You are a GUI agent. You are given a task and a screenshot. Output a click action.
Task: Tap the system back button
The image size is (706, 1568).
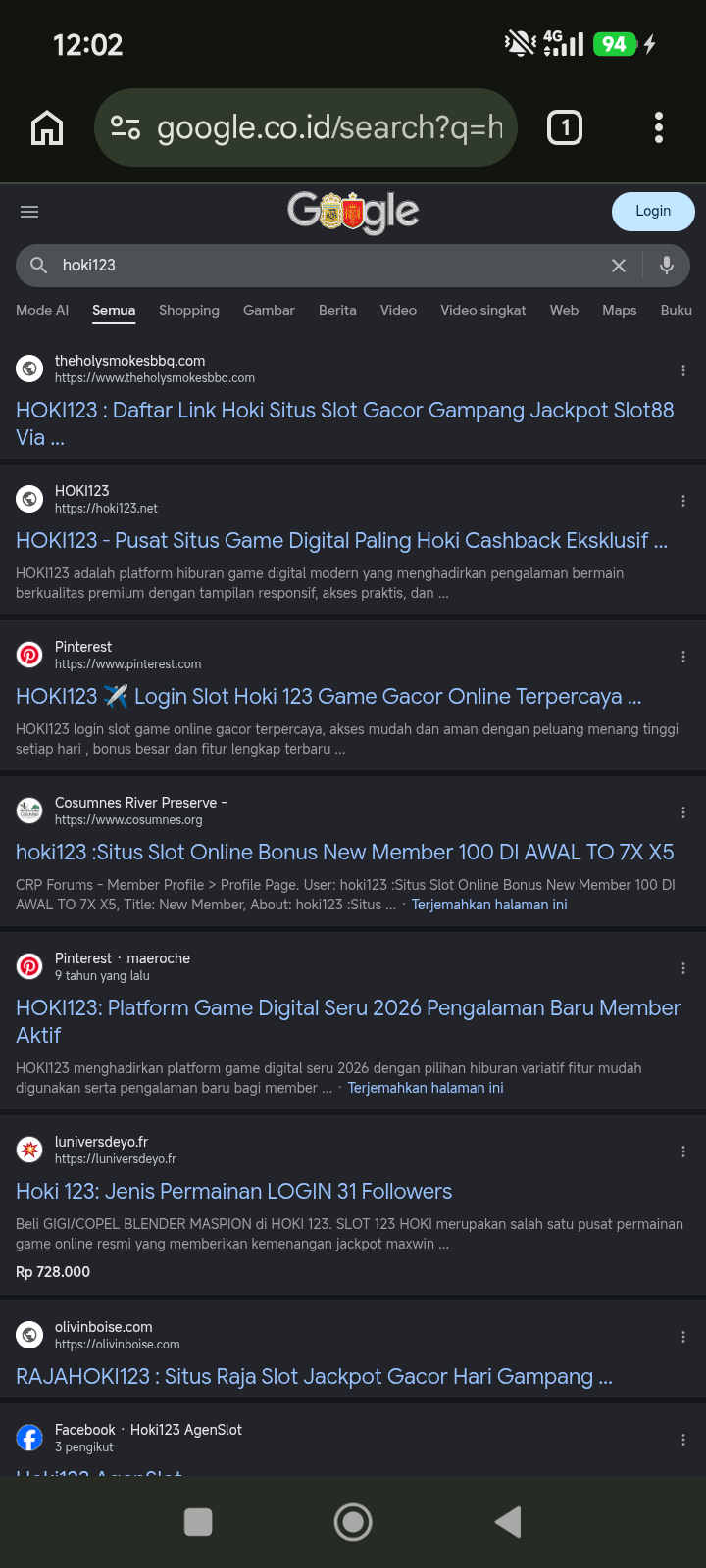coord(508,1522)
